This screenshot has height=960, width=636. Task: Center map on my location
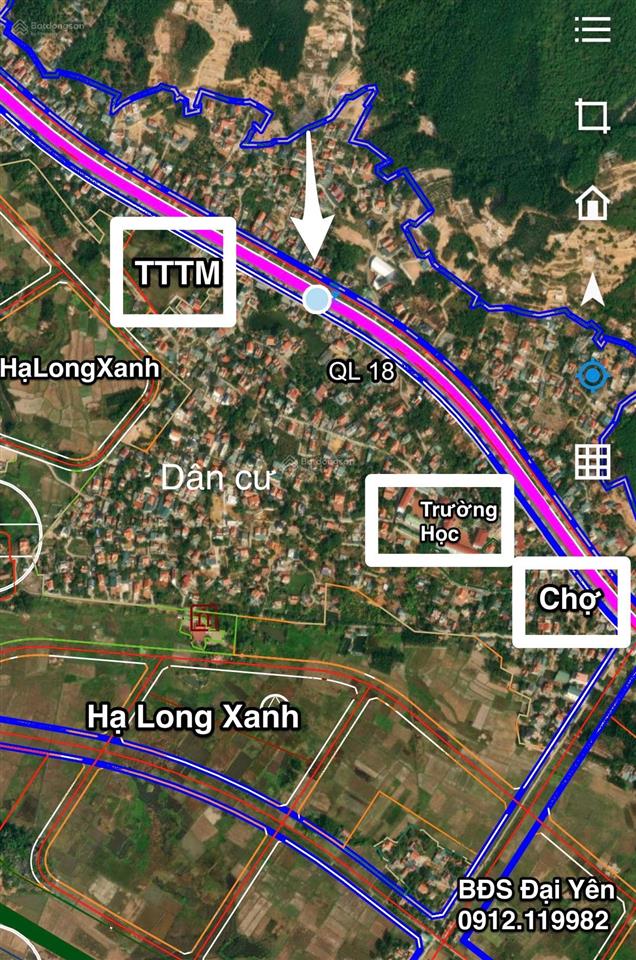click(x=592, y=377)
